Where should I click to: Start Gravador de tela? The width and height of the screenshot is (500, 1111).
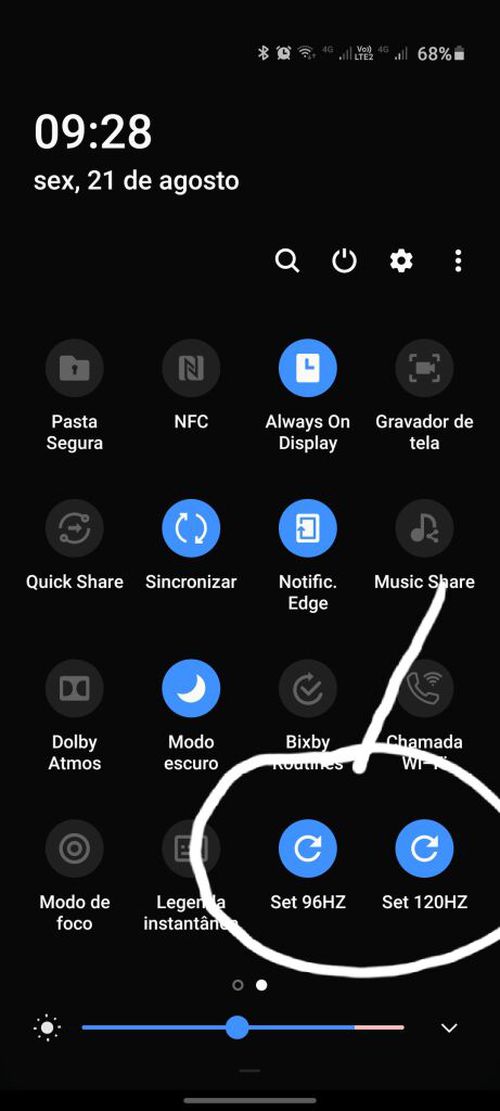tap(424, 368)
